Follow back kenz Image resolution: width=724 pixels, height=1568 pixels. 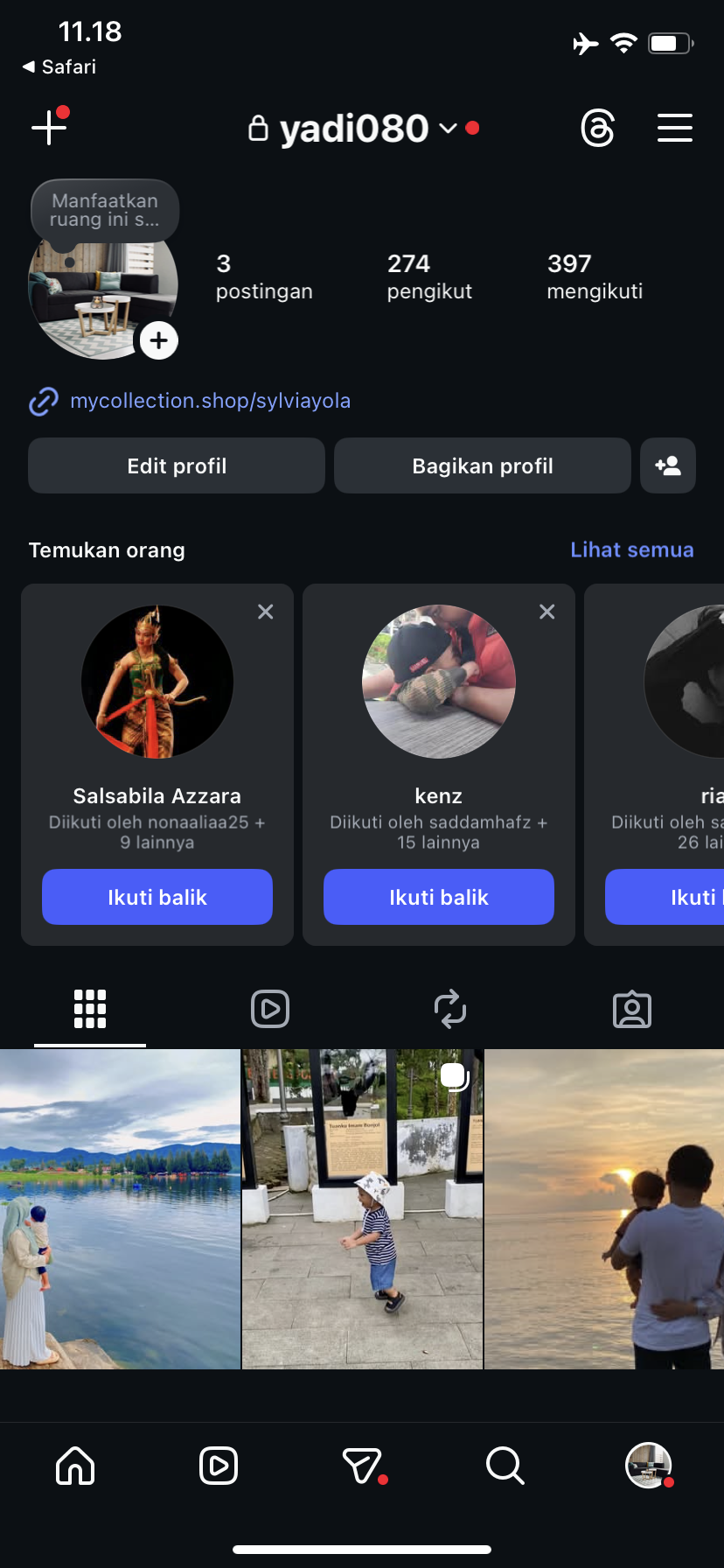[439, 897]
